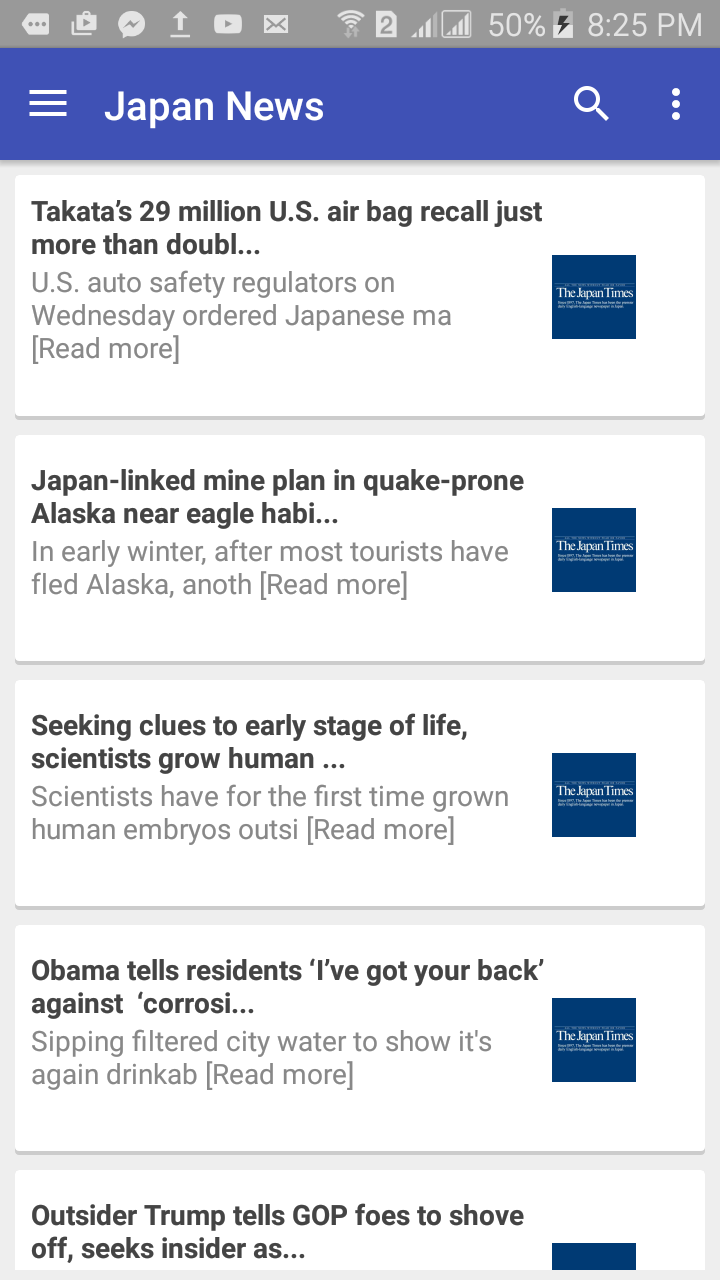Image resolution: width=720 pixels, height=1280 pixels.
Task: Open the Outsider Trump GOP foes article
Action: (x=278, y=1232)
